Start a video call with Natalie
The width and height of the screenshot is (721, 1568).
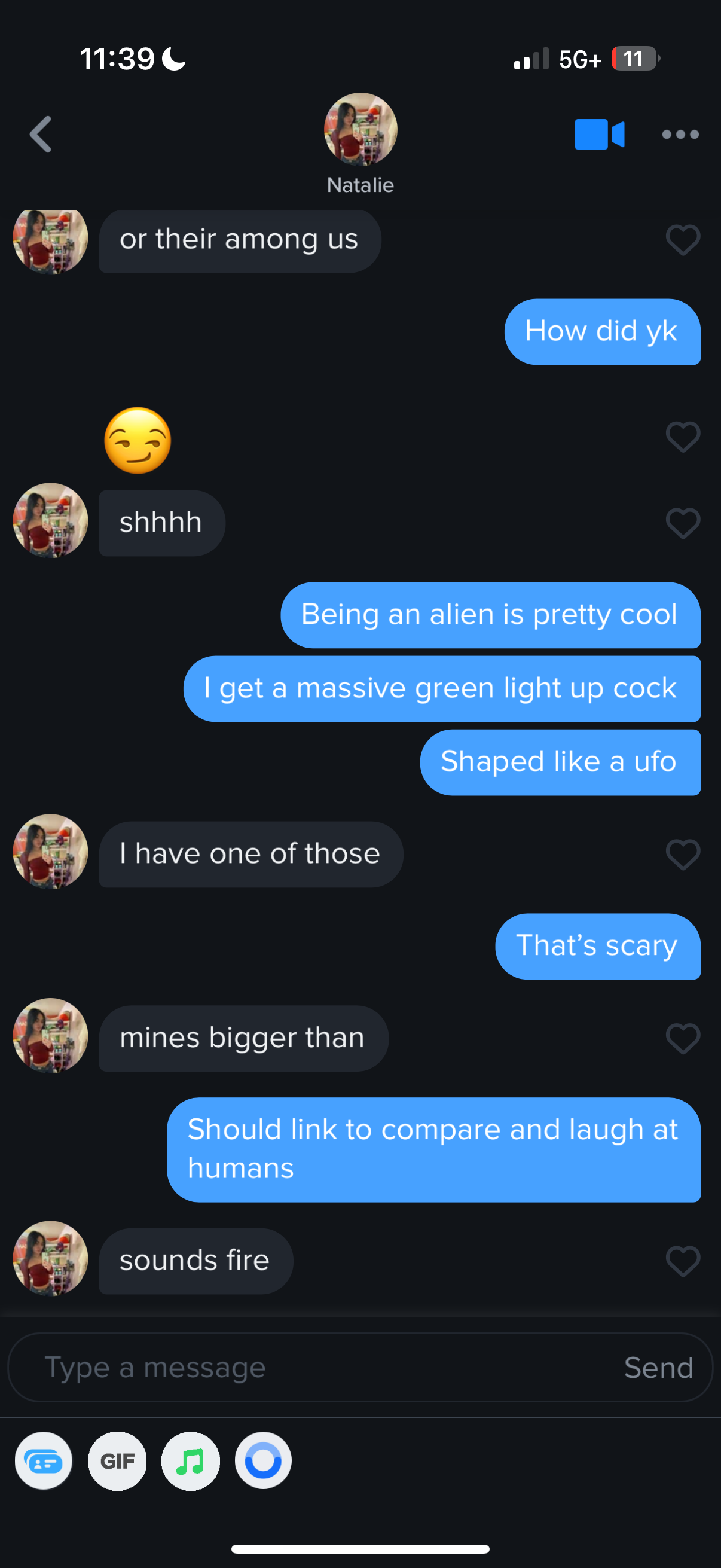(598, 134)
